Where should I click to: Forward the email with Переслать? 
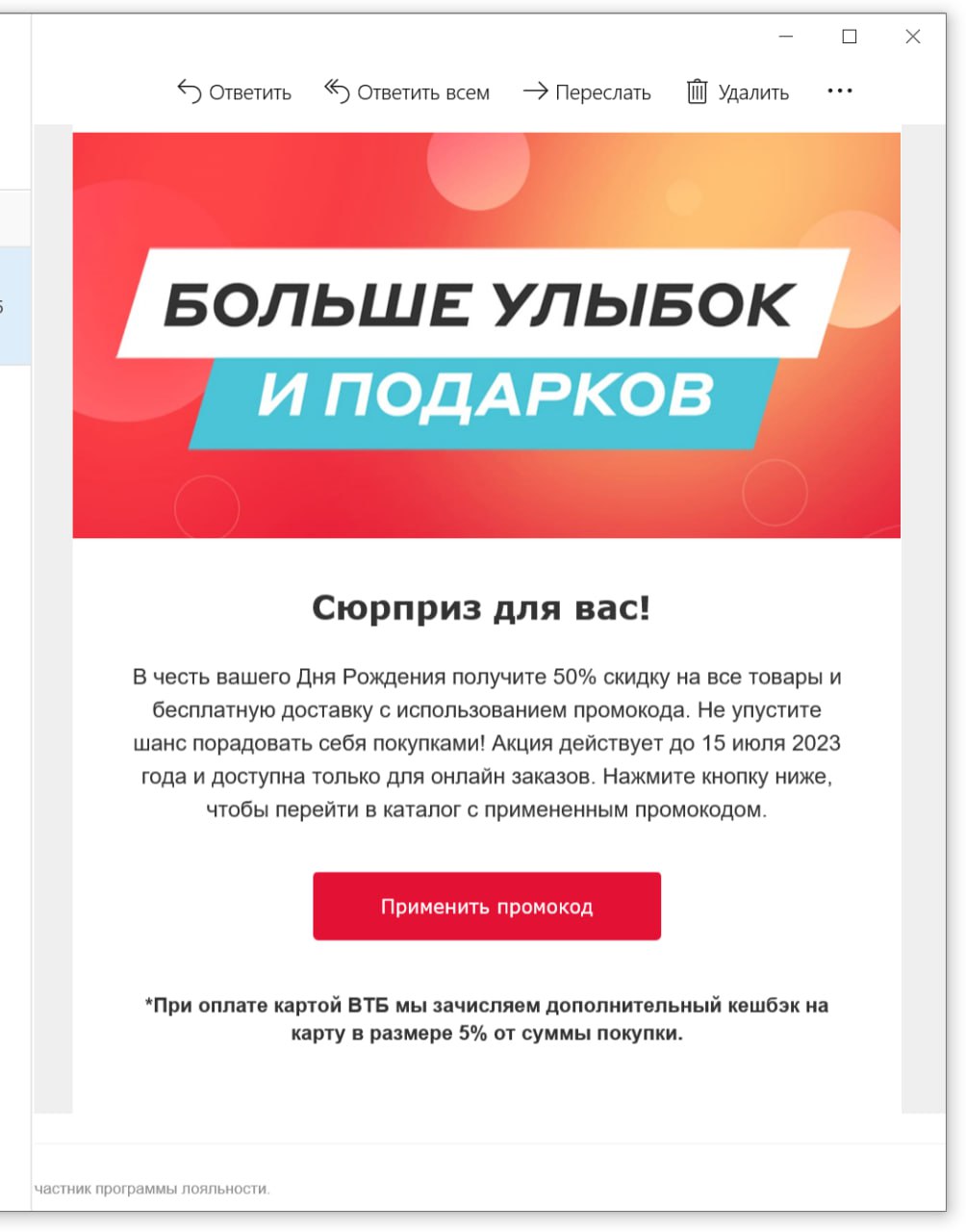pos(587,92)
